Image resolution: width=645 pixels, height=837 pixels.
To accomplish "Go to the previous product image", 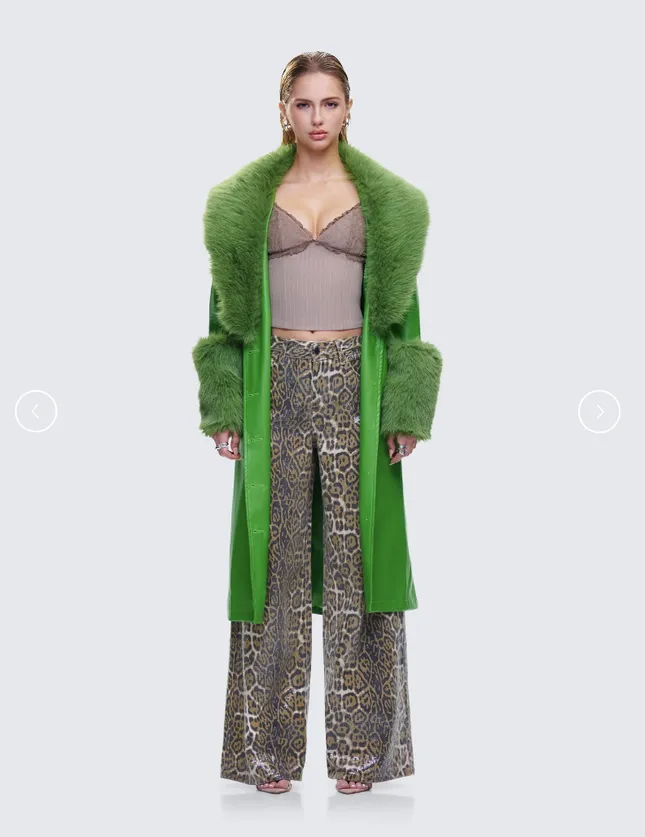I will click(36, 411).
